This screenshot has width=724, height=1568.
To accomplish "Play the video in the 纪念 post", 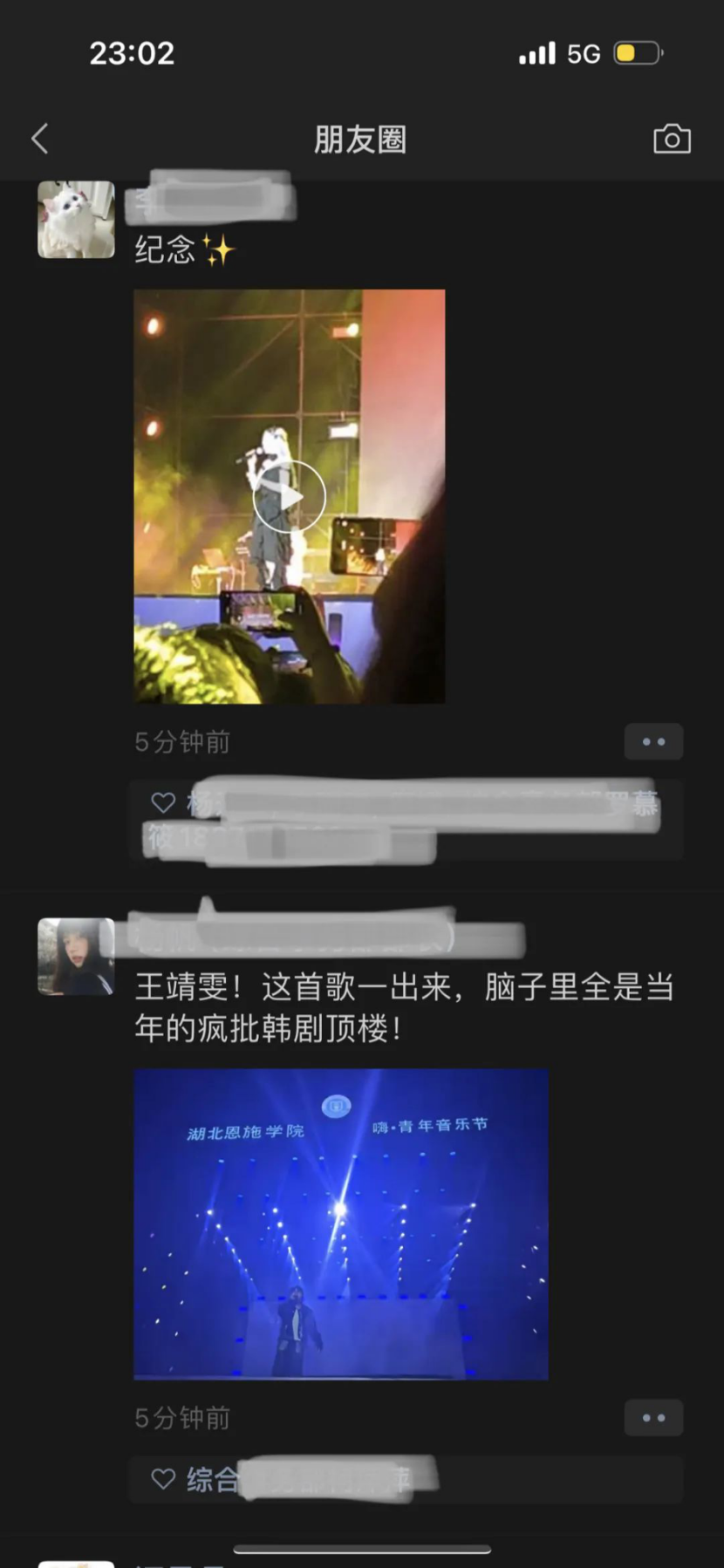I will pos(290,496).
